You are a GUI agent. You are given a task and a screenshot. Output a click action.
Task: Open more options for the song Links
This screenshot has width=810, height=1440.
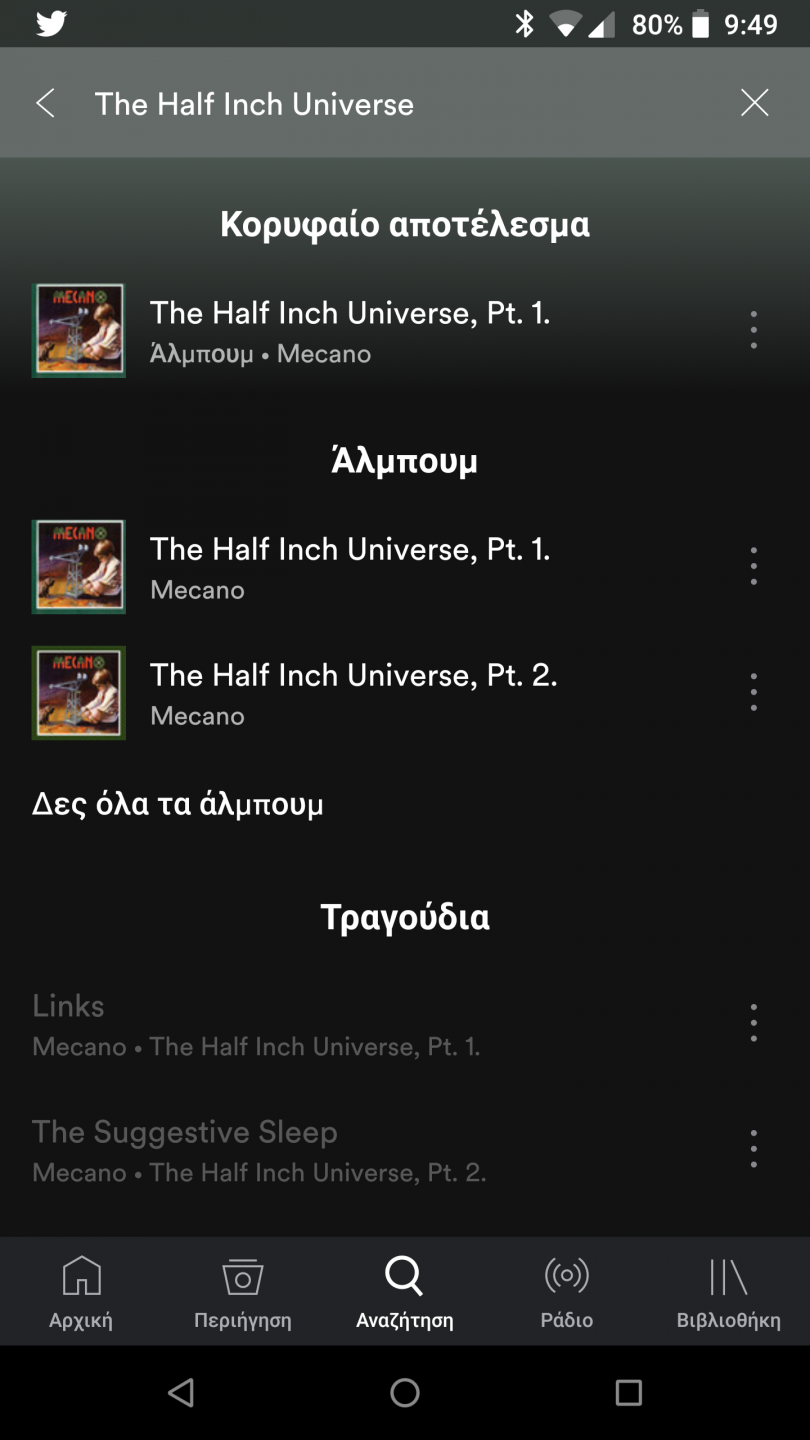[x=753, y=1024]
